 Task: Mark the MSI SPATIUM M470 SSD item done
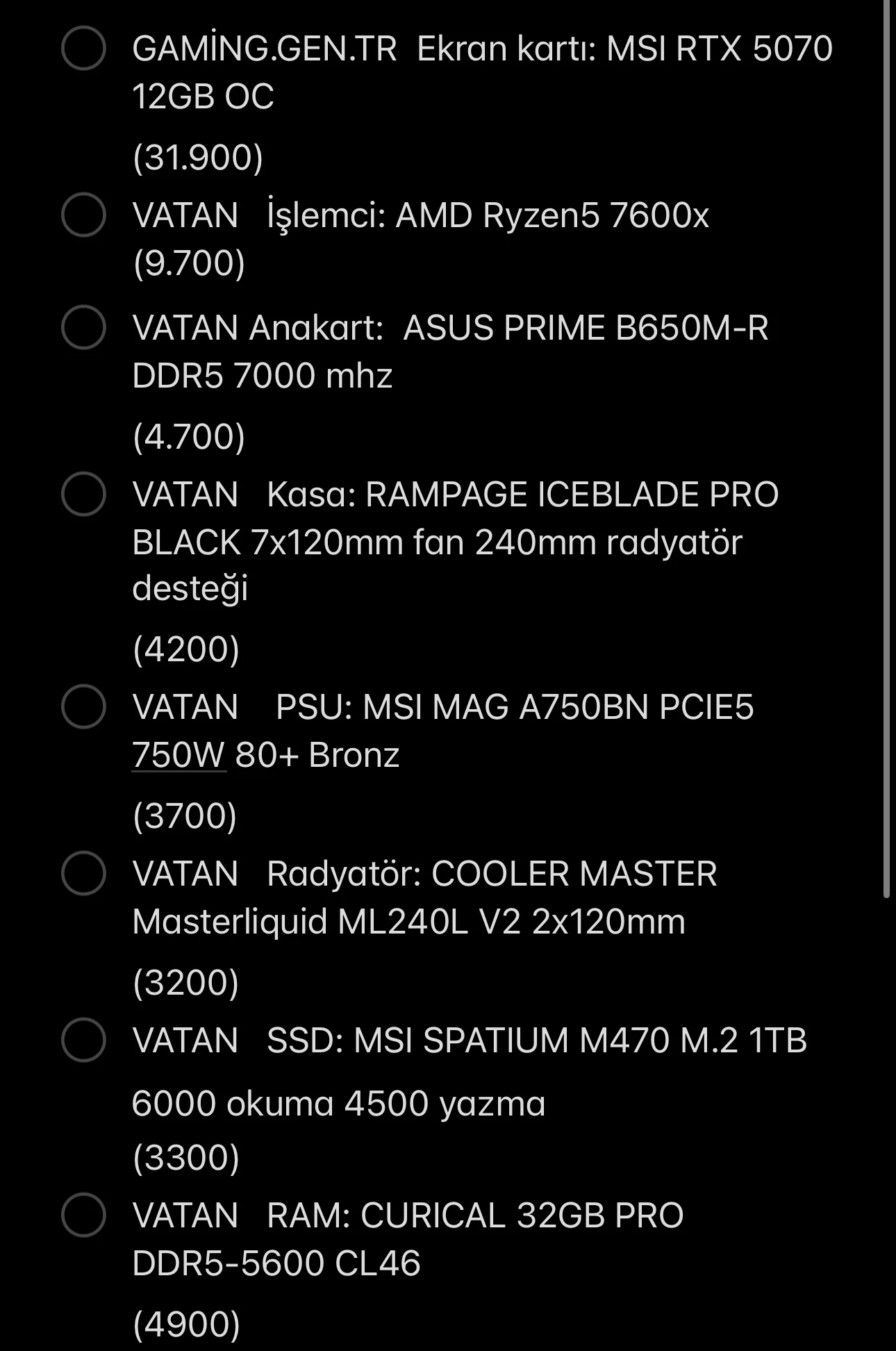83,1040
